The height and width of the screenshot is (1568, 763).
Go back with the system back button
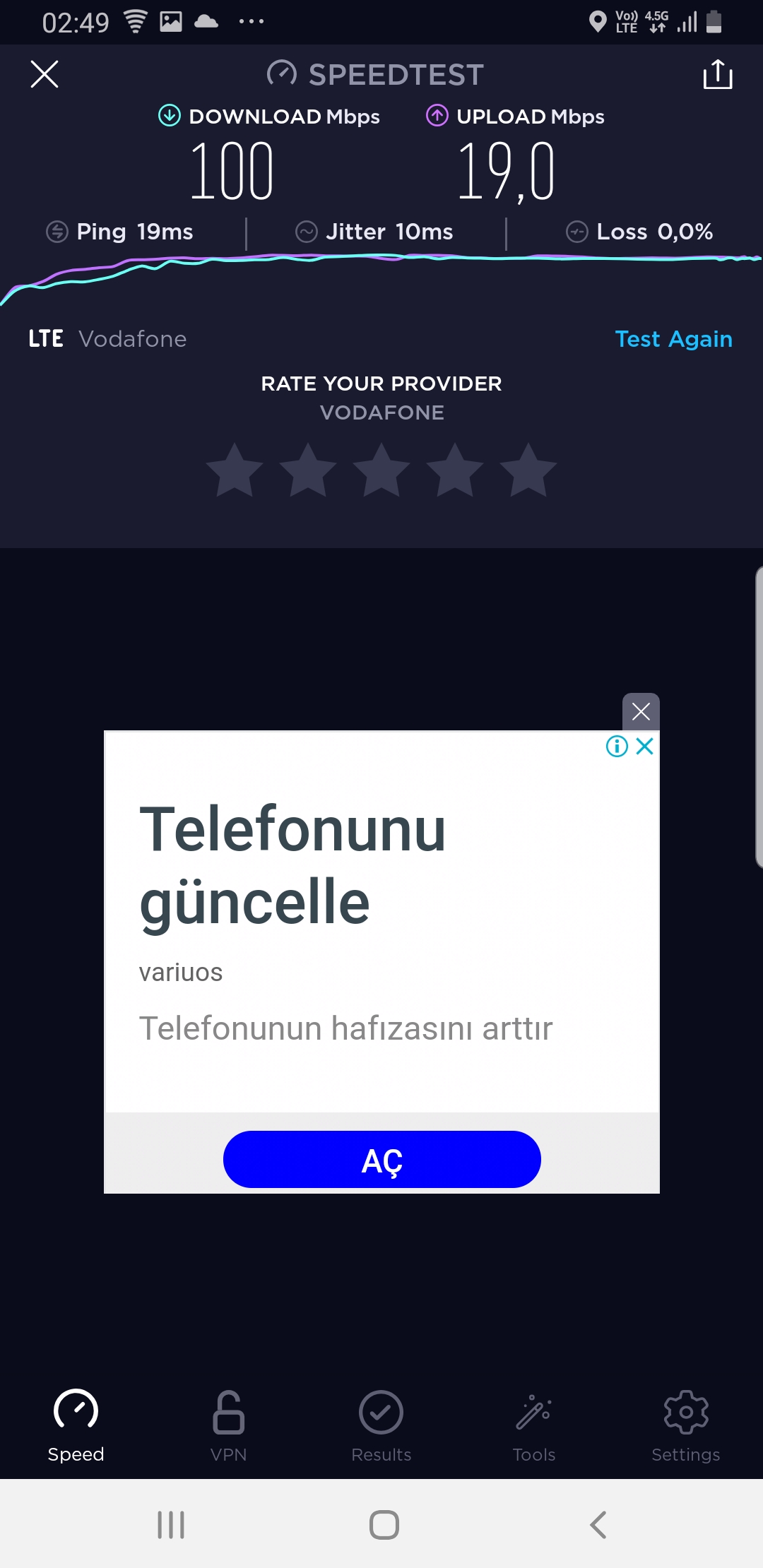coord(598,1525)
